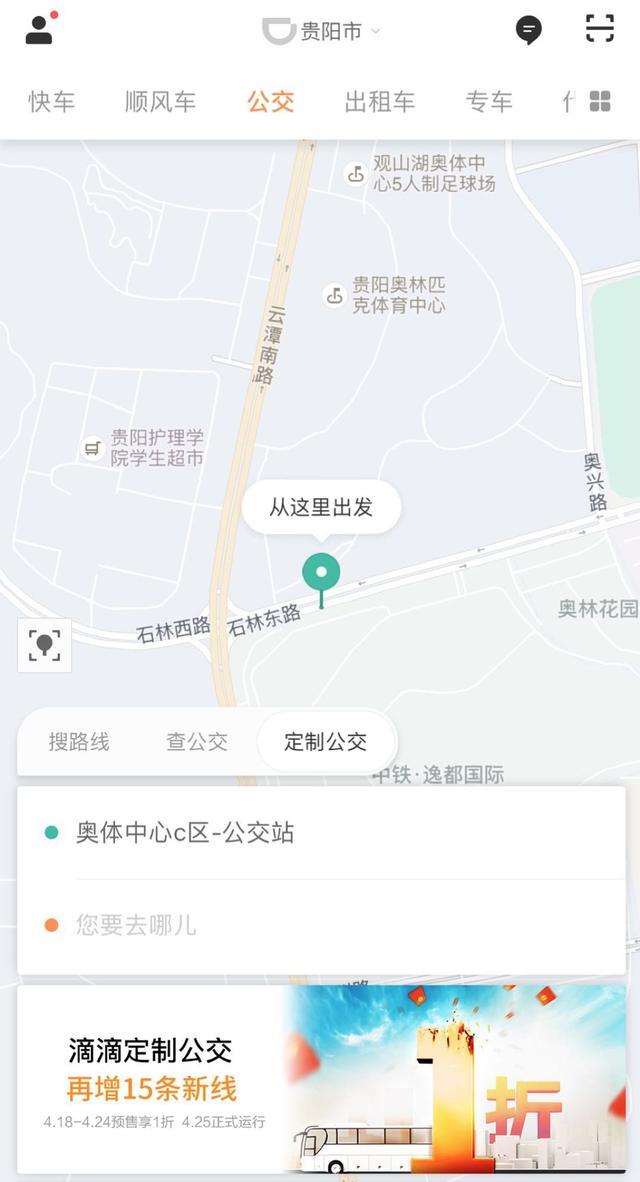The image size is (640, 1182).
Task: Select the 查公交 segment
Action: tap(197, 742)
